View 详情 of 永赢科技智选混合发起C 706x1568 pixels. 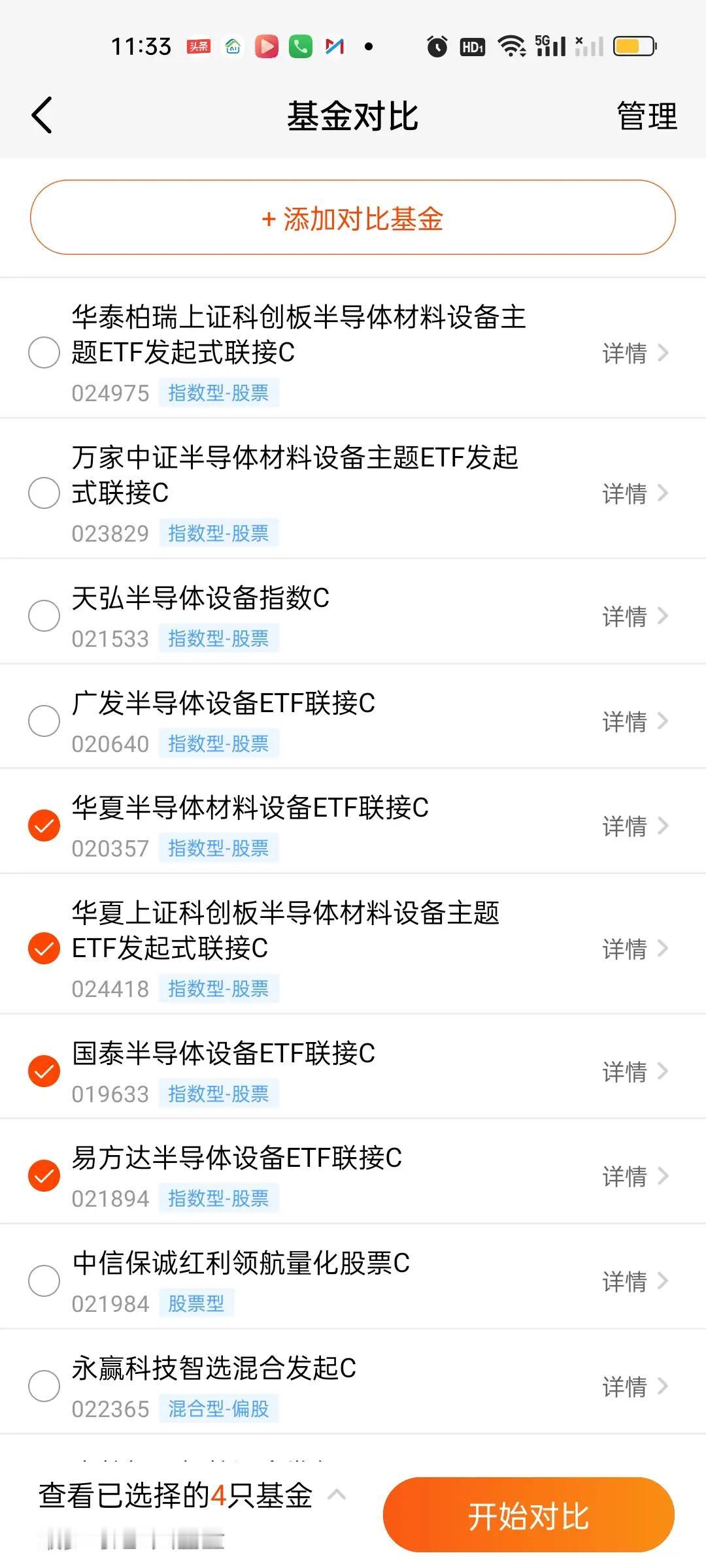[635, 1386]
